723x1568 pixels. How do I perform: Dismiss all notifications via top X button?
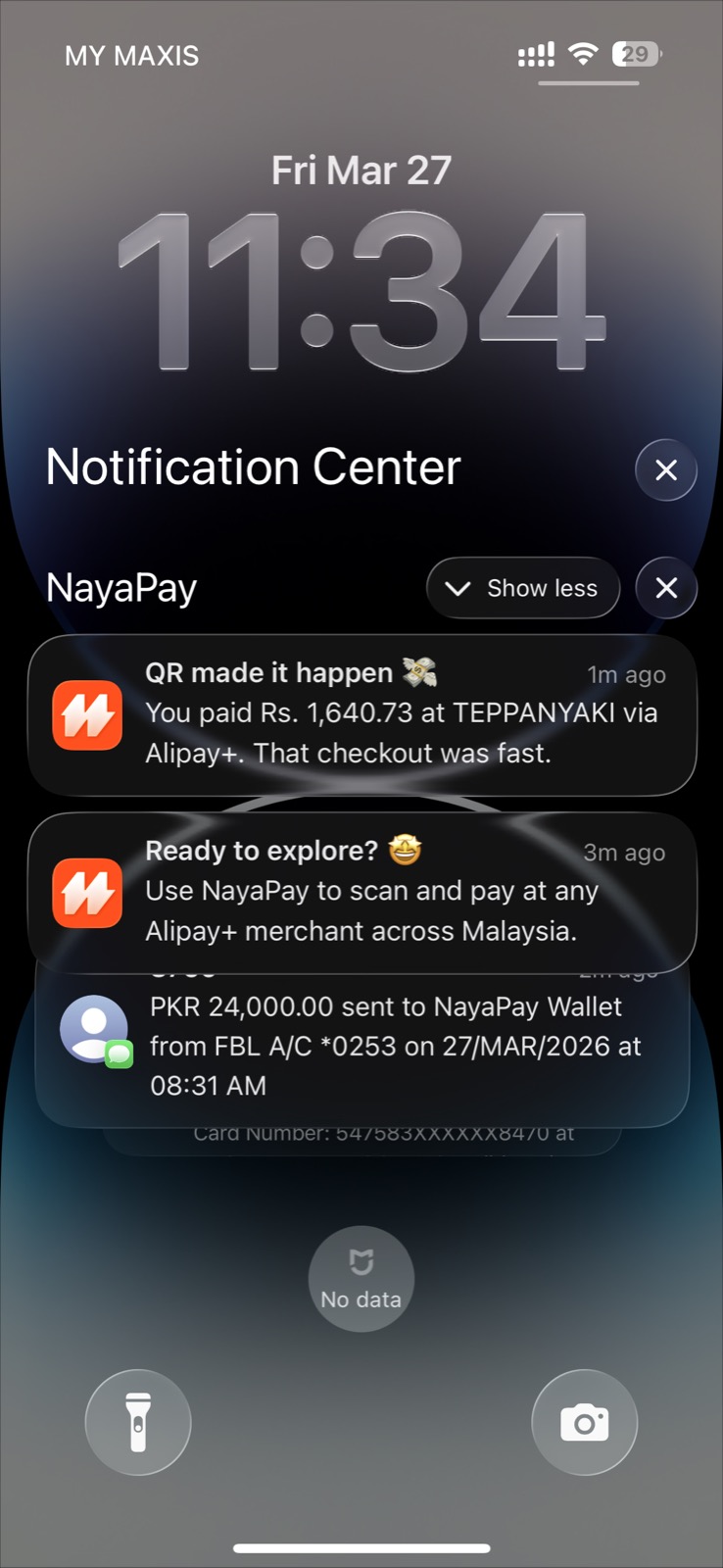tap(665, 470)
